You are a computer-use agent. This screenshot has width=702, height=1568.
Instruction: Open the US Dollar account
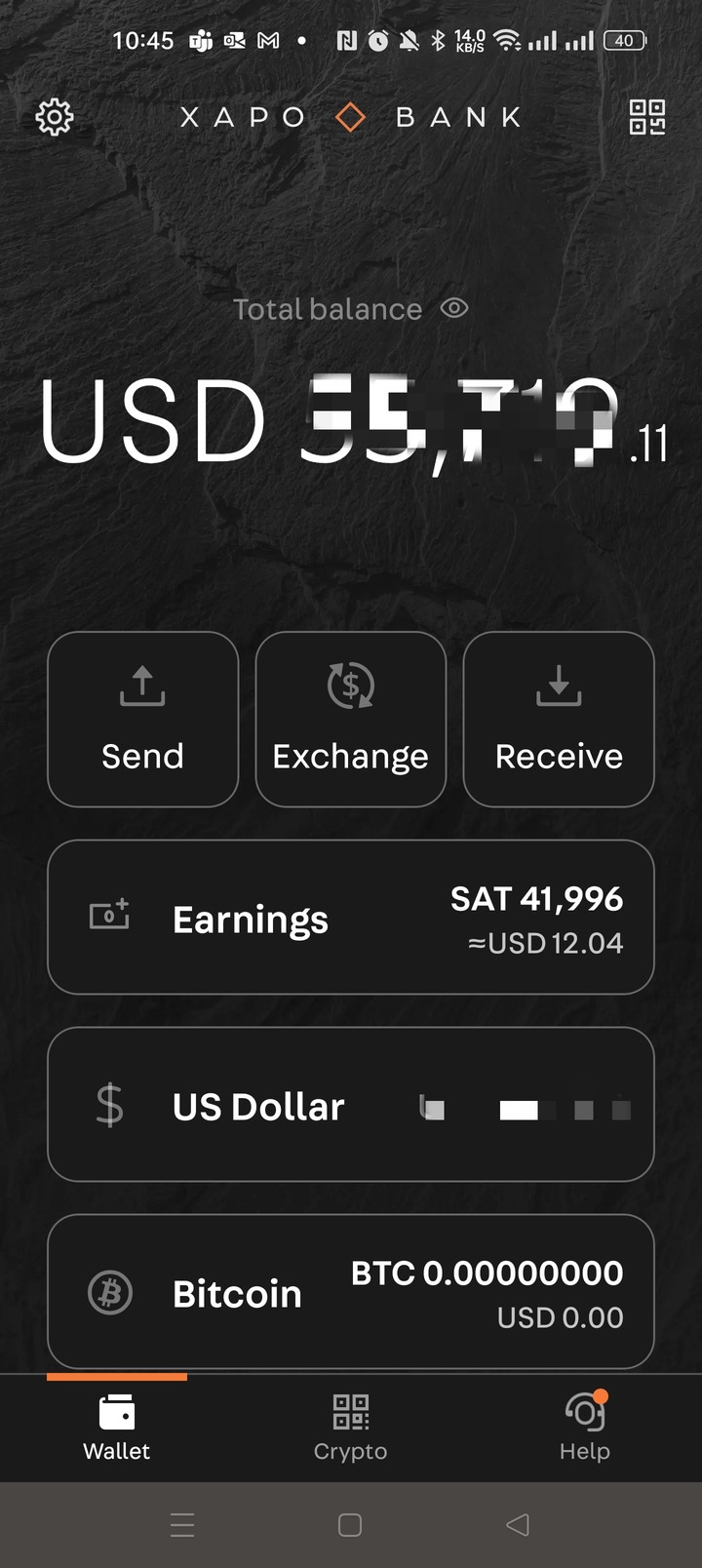click(x=351, y=1105)
